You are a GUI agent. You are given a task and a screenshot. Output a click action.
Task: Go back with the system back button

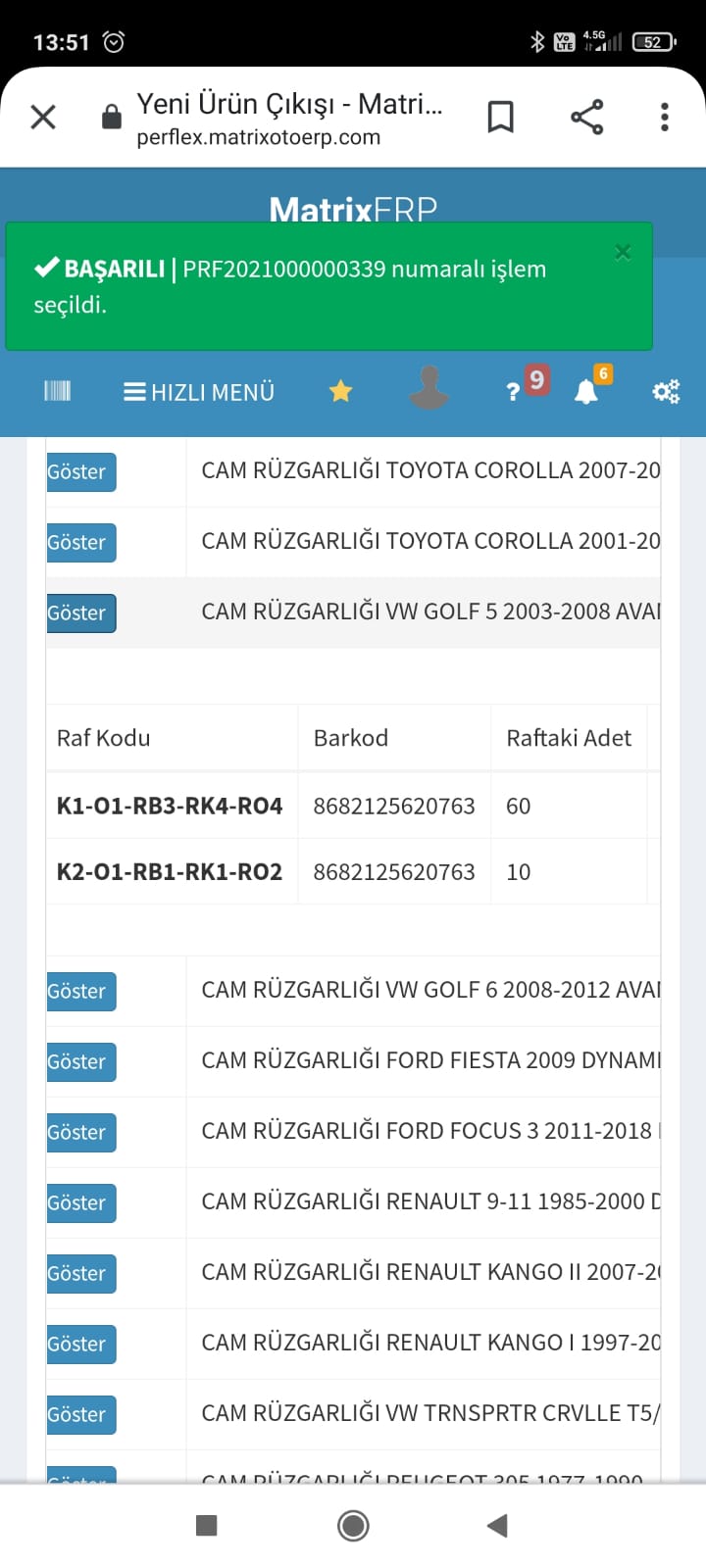[498, 1525]
